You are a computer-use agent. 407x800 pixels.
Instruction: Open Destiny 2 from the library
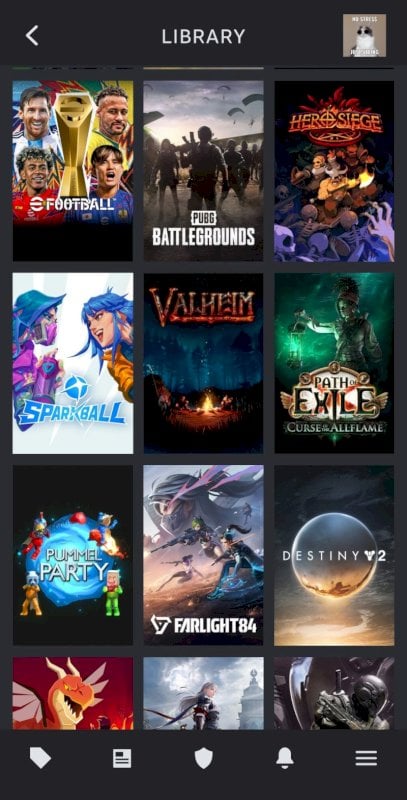[x=334, y=555]
